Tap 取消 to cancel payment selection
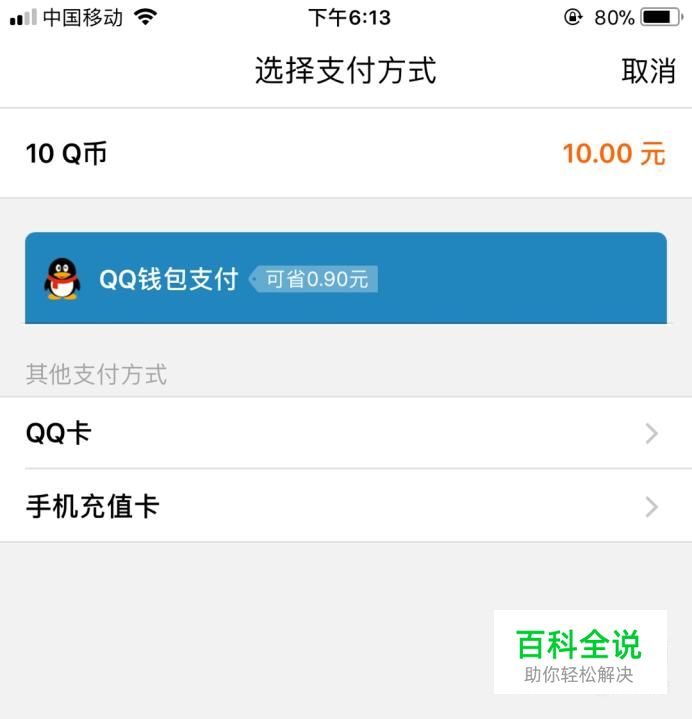 648,71
